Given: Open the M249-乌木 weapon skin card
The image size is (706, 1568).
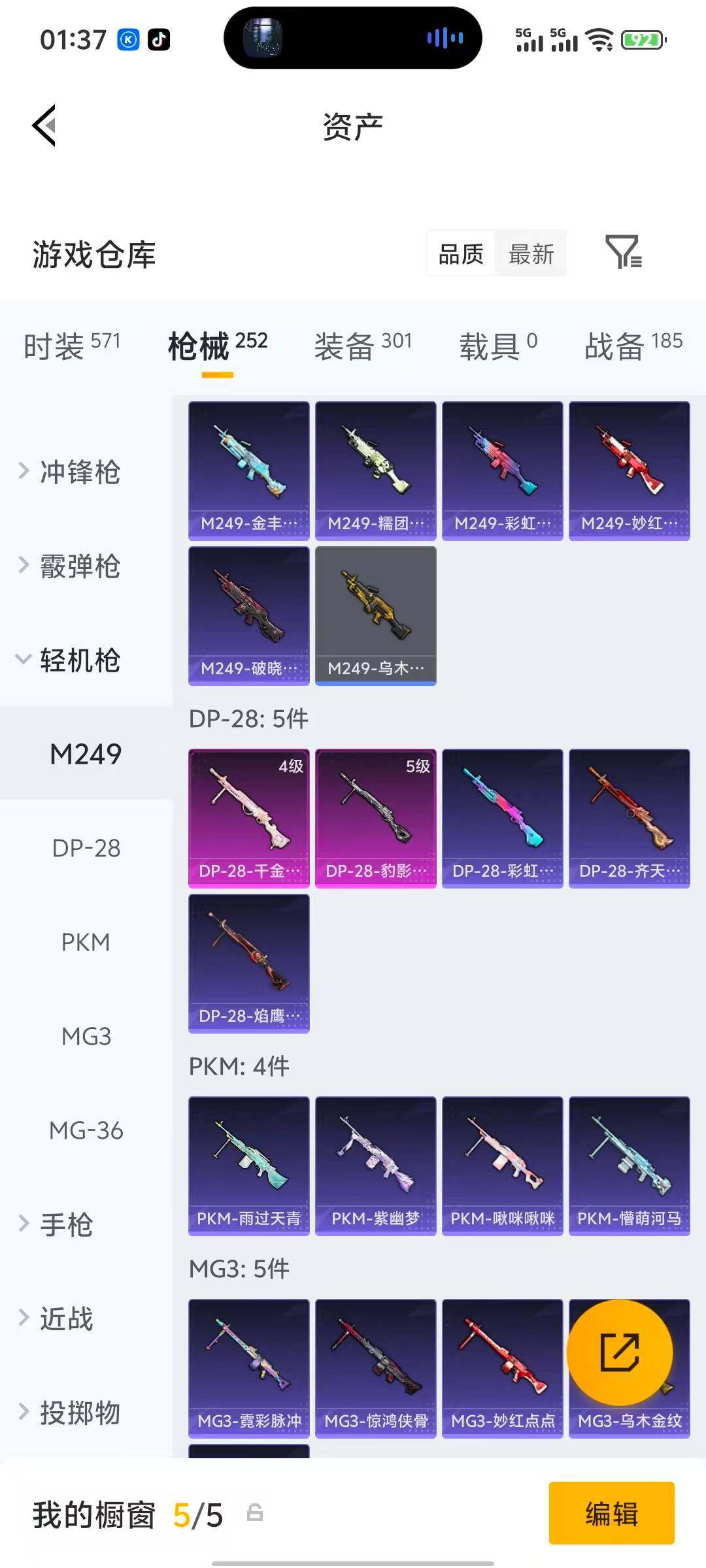Looking at the screenshot, I should pyautogui.click(x=375, y=616).
